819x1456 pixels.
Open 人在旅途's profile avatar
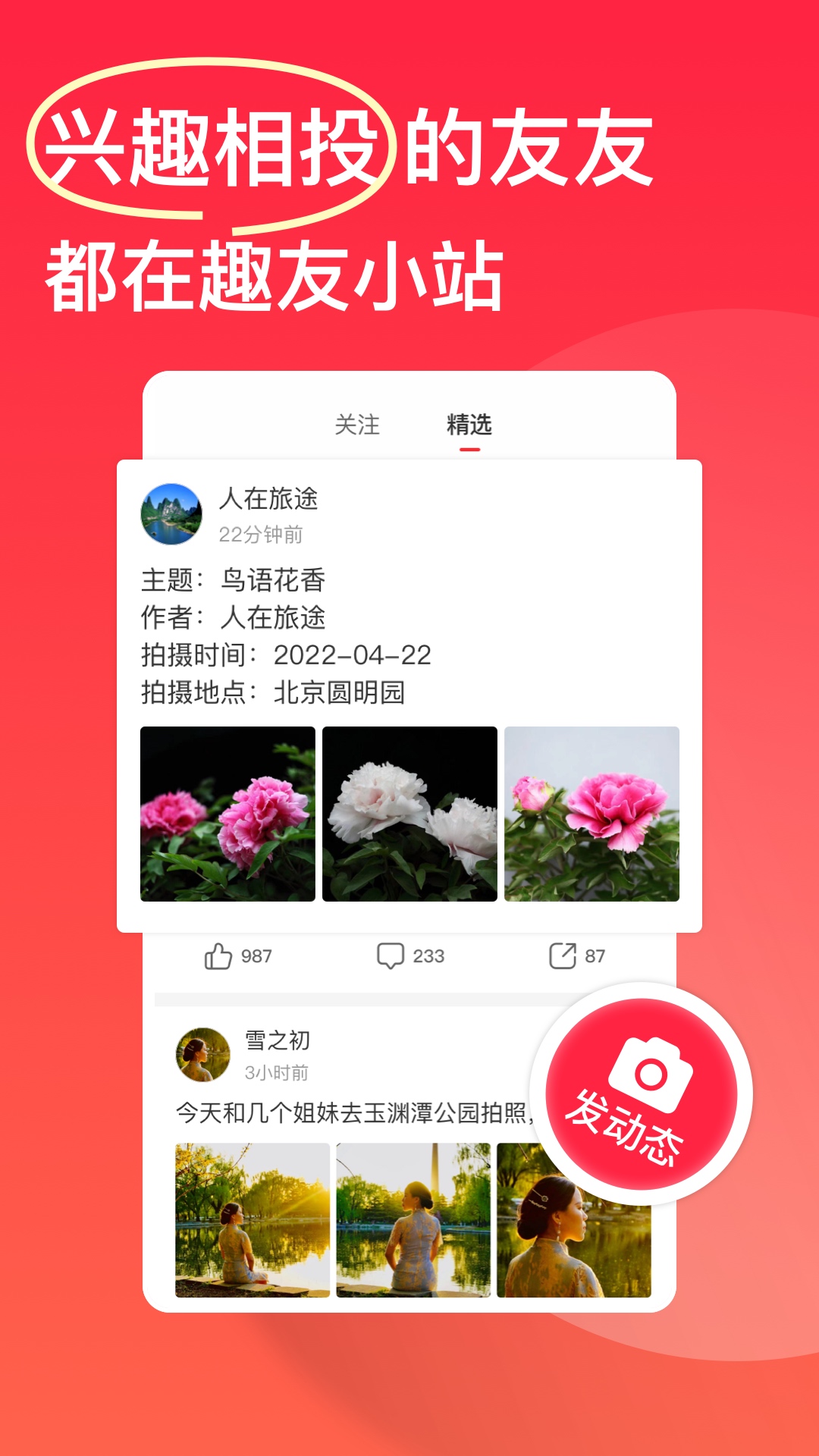[x=173, y=512]
